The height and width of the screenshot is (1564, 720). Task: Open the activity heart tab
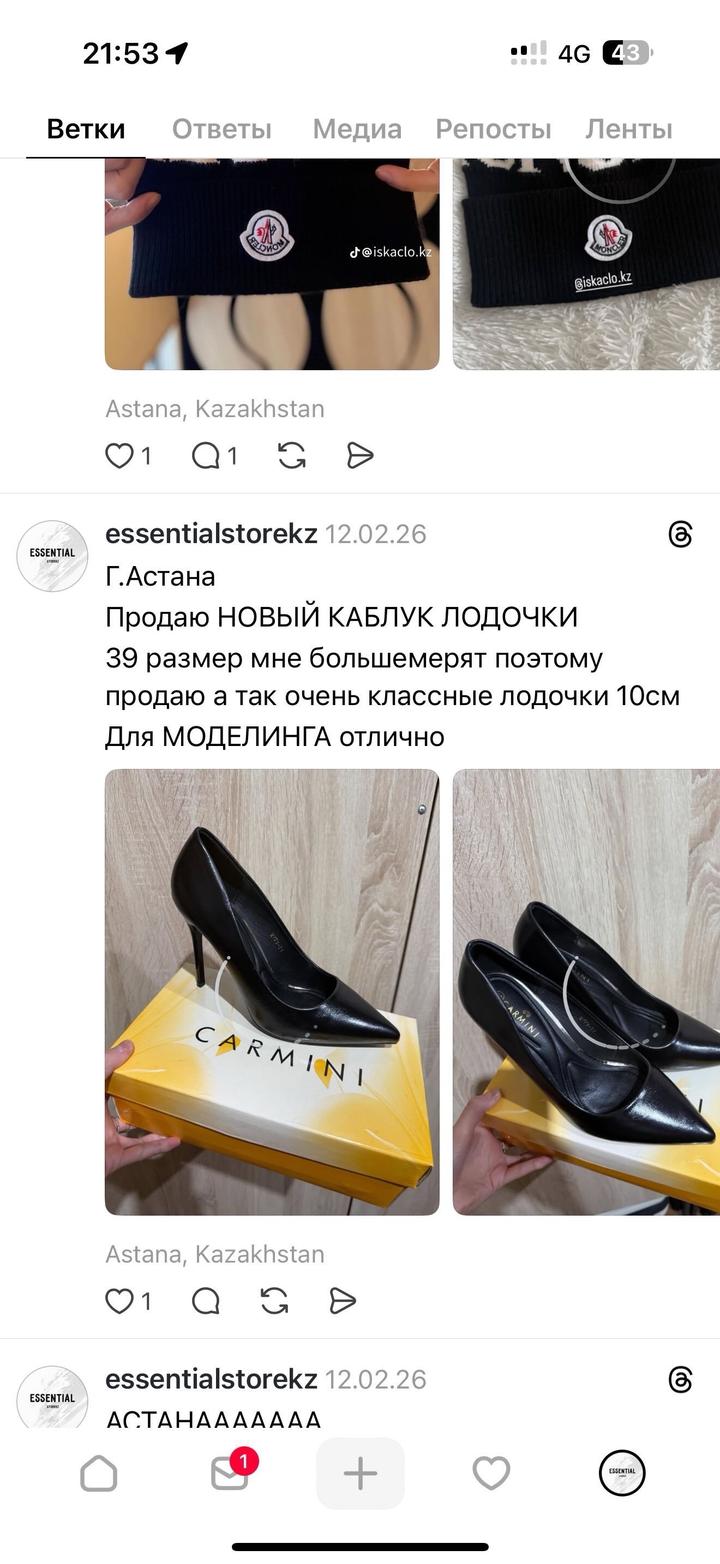click(491, 1473)
